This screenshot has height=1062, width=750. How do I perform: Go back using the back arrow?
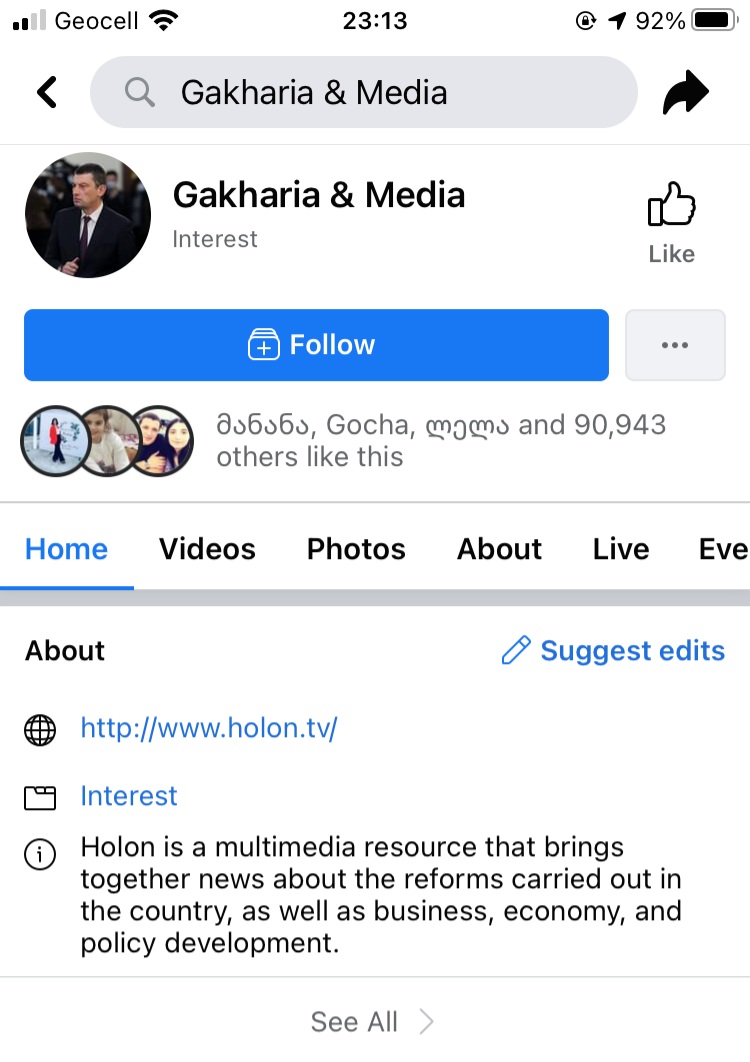(x=47, y=93)
